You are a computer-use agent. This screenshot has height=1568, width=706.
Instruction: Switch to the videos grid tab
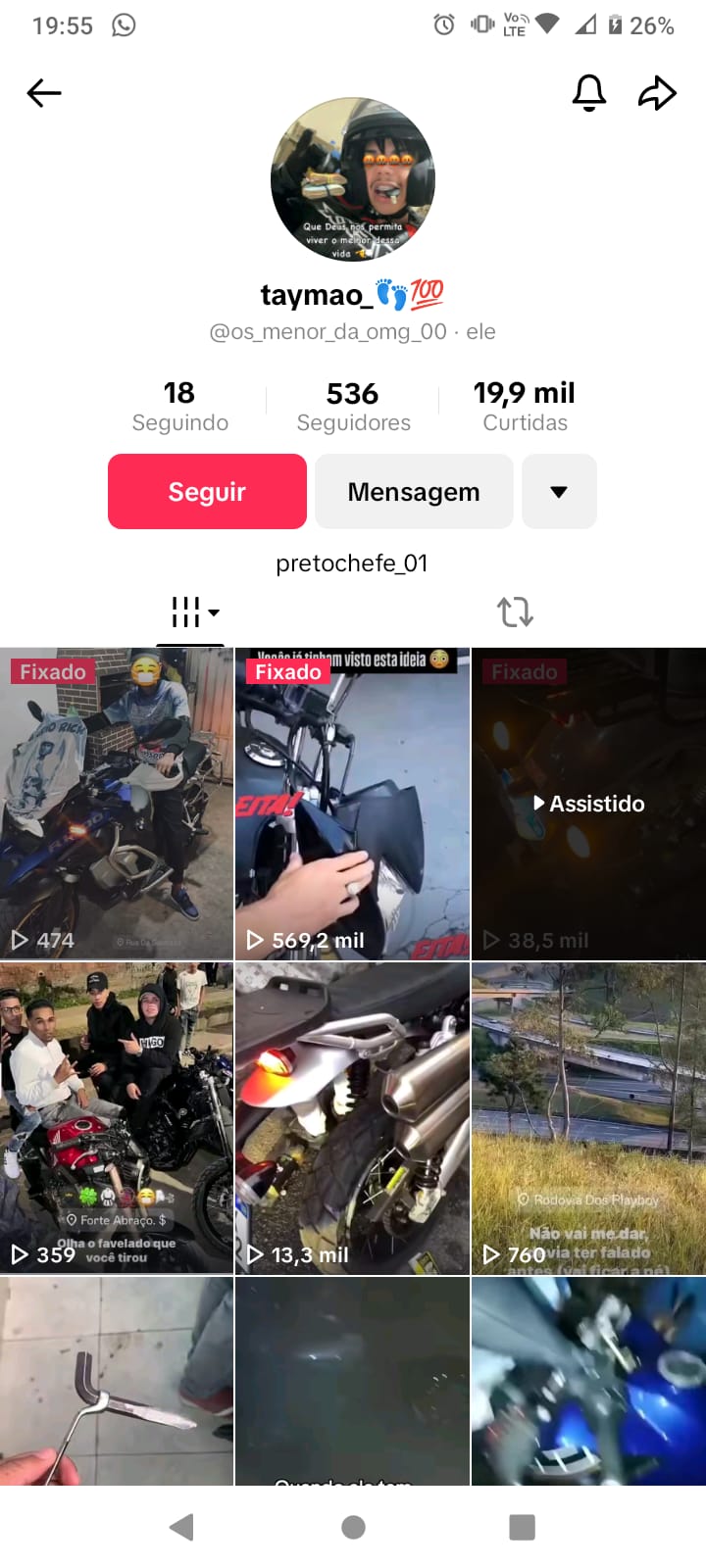(x=192, y=612)
